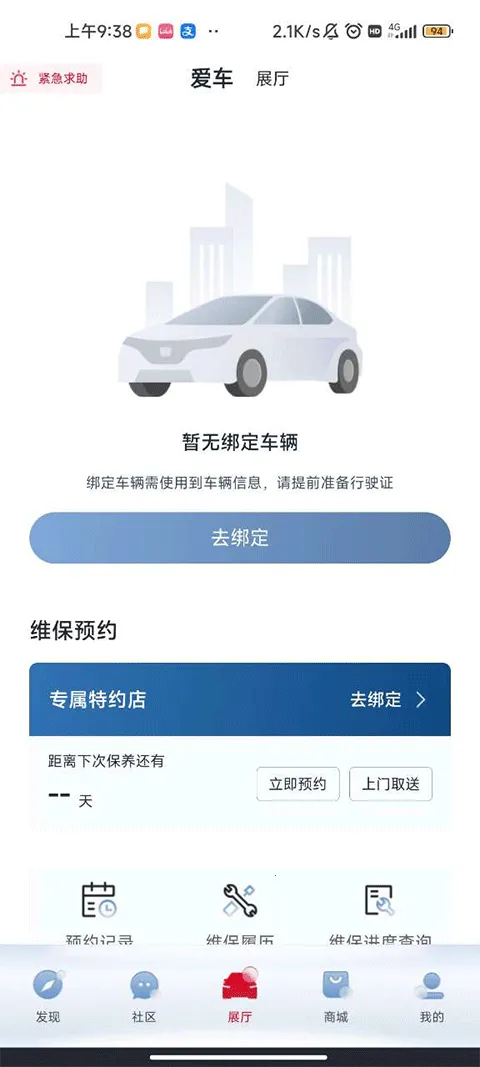The image size is (480, 1067).
Task: Open 去绑定 link in 专属特约店 card
Action: click(388, 700)
